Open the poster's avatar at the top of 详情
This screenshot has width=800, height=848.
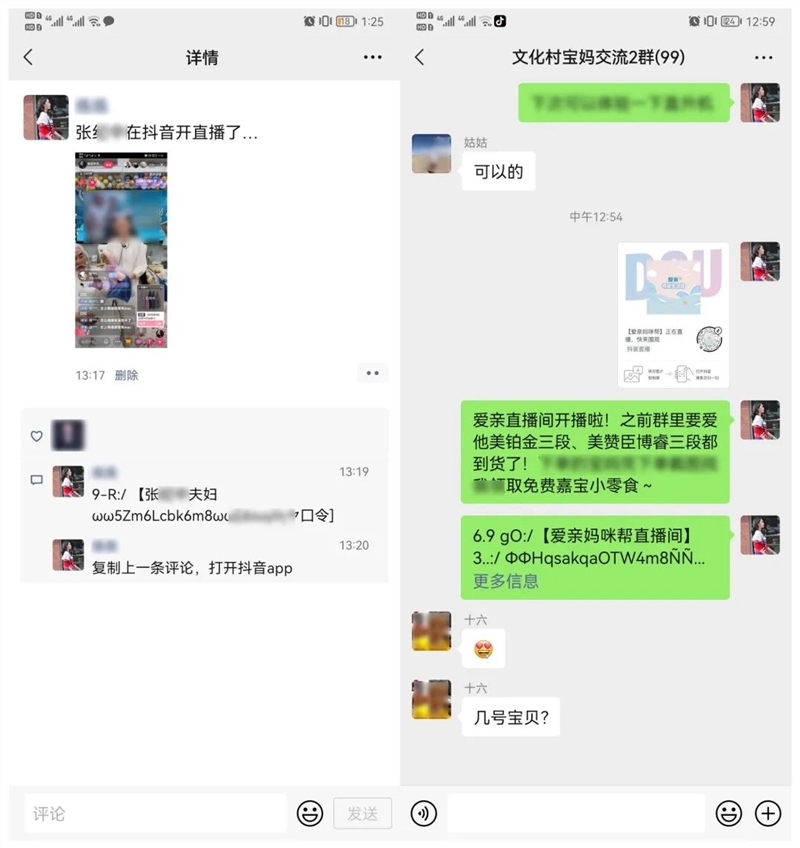coord(45,118)
